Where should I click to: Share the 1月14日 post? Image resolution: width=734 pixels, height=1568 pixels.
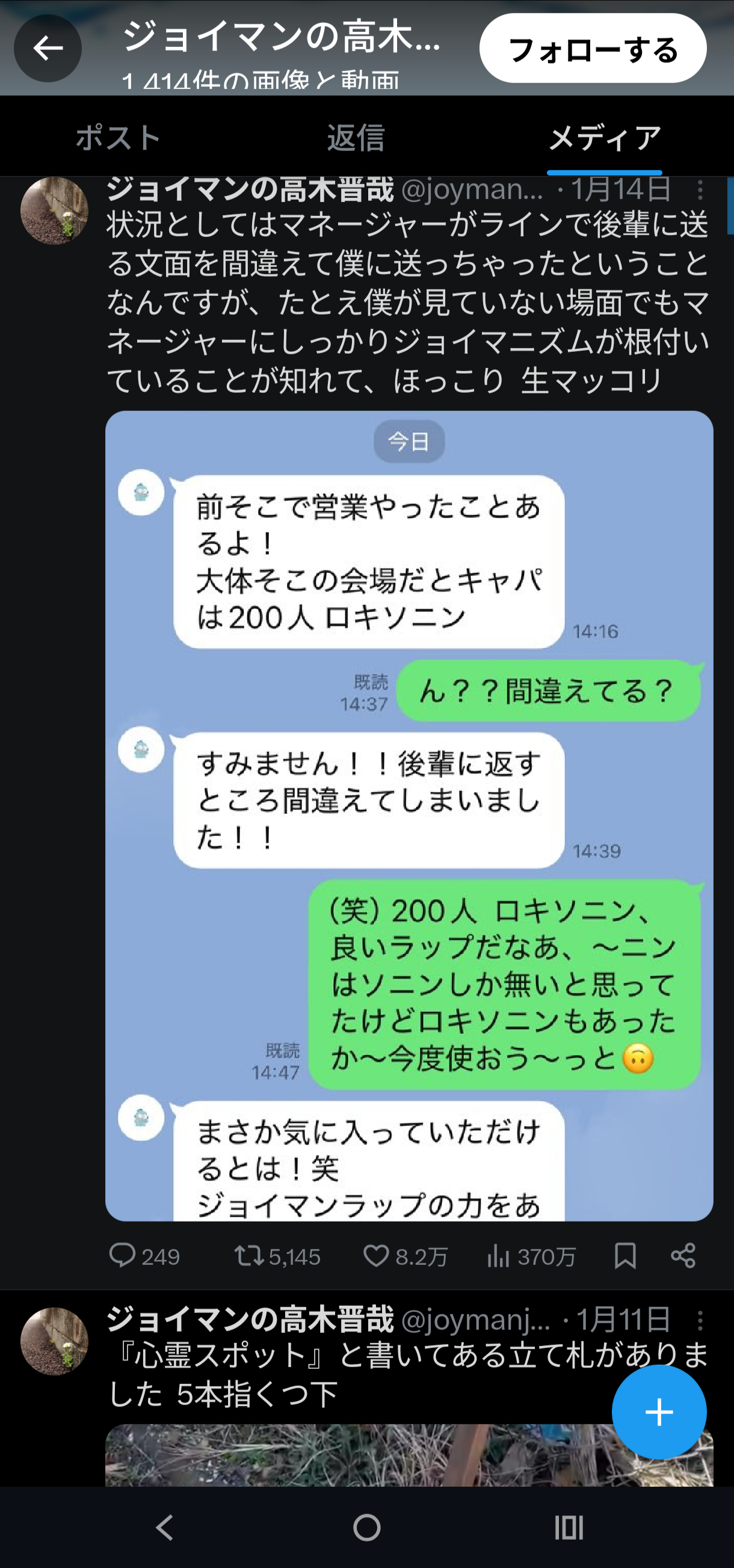coord(683,1256)
